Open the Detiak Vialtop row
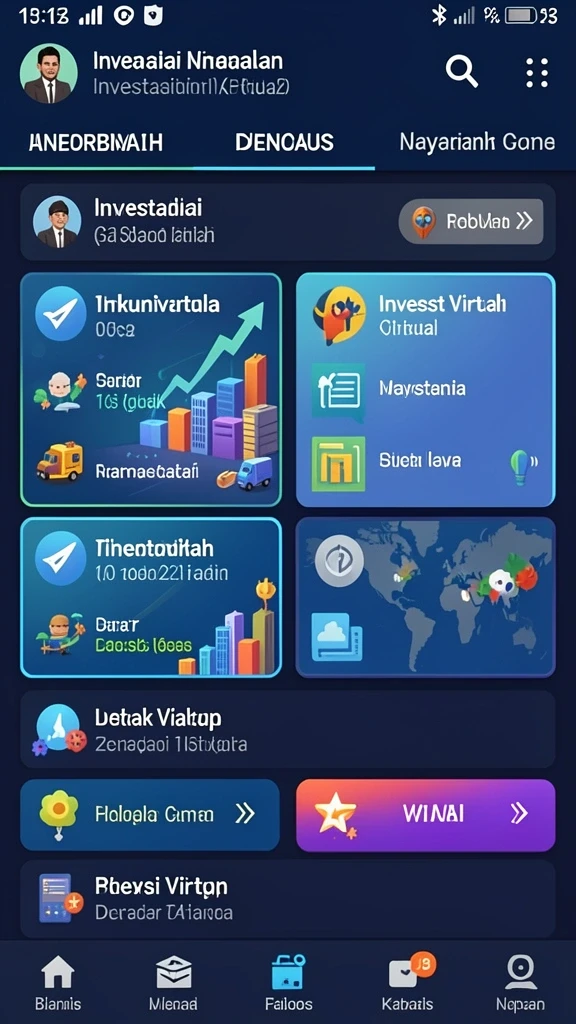The image size is (576, 1024). coord(287,729)
